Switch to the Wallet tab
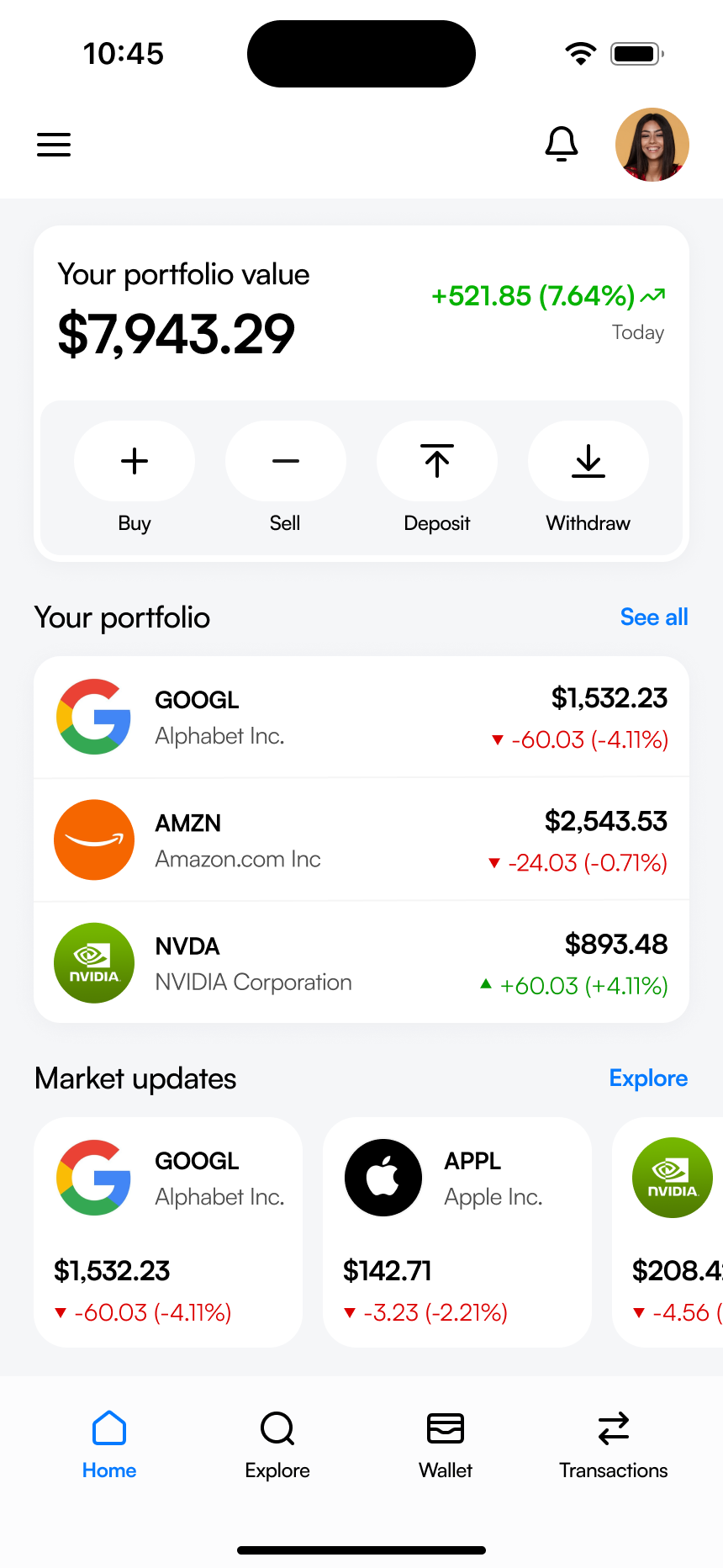 coord(446,1445)
